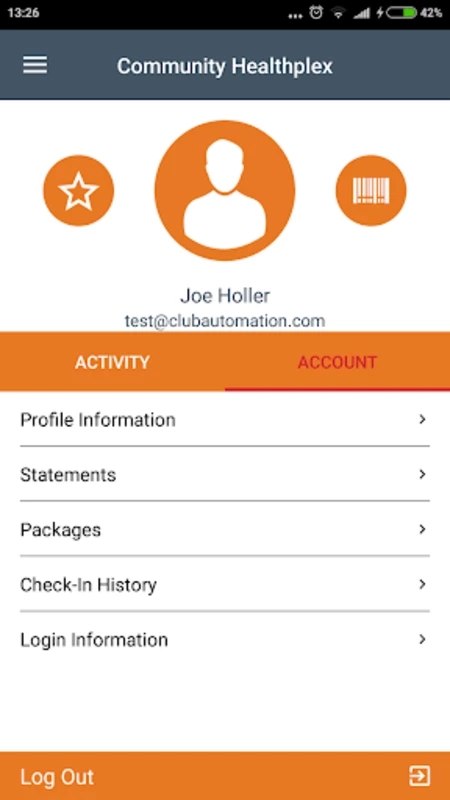Viewport: 450px width, 800px height.
Task: Select the Account tab
Action: (x=337, y=362)
